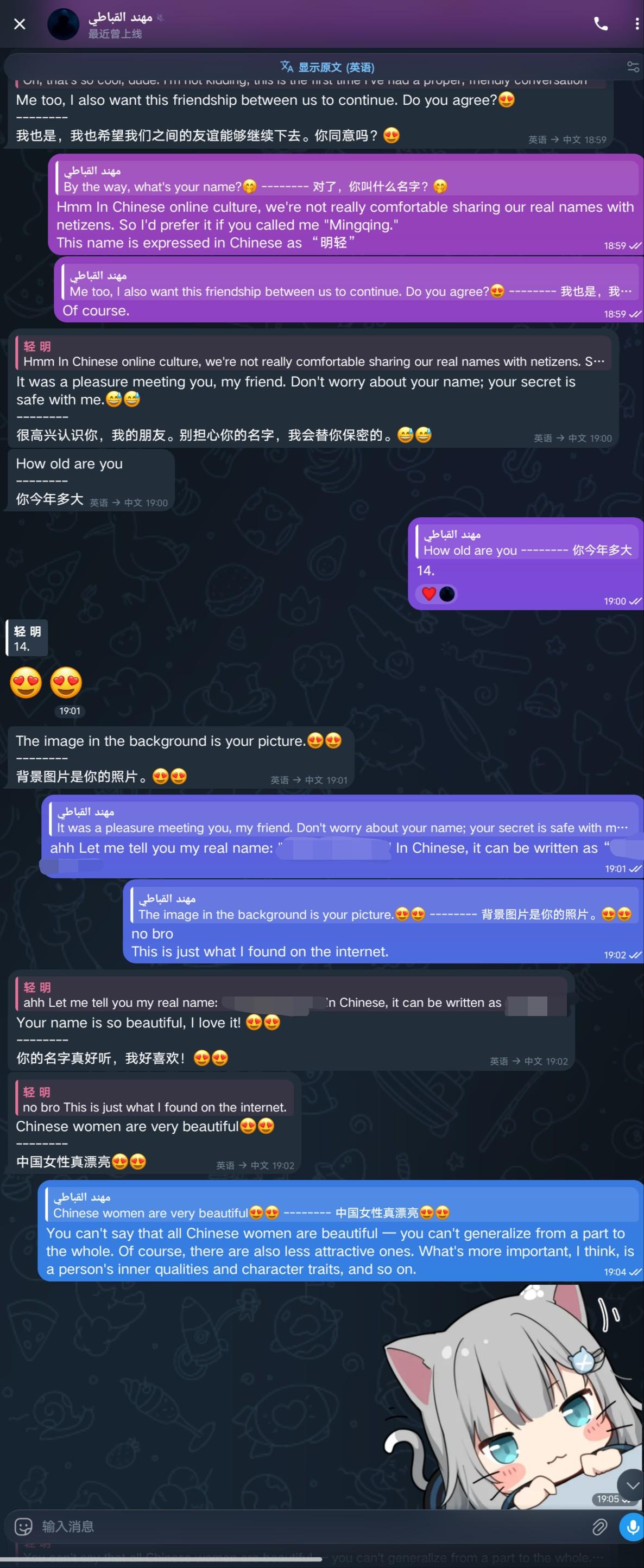Open the quoted "14." reply preview from 轻 明

(27, 638)
